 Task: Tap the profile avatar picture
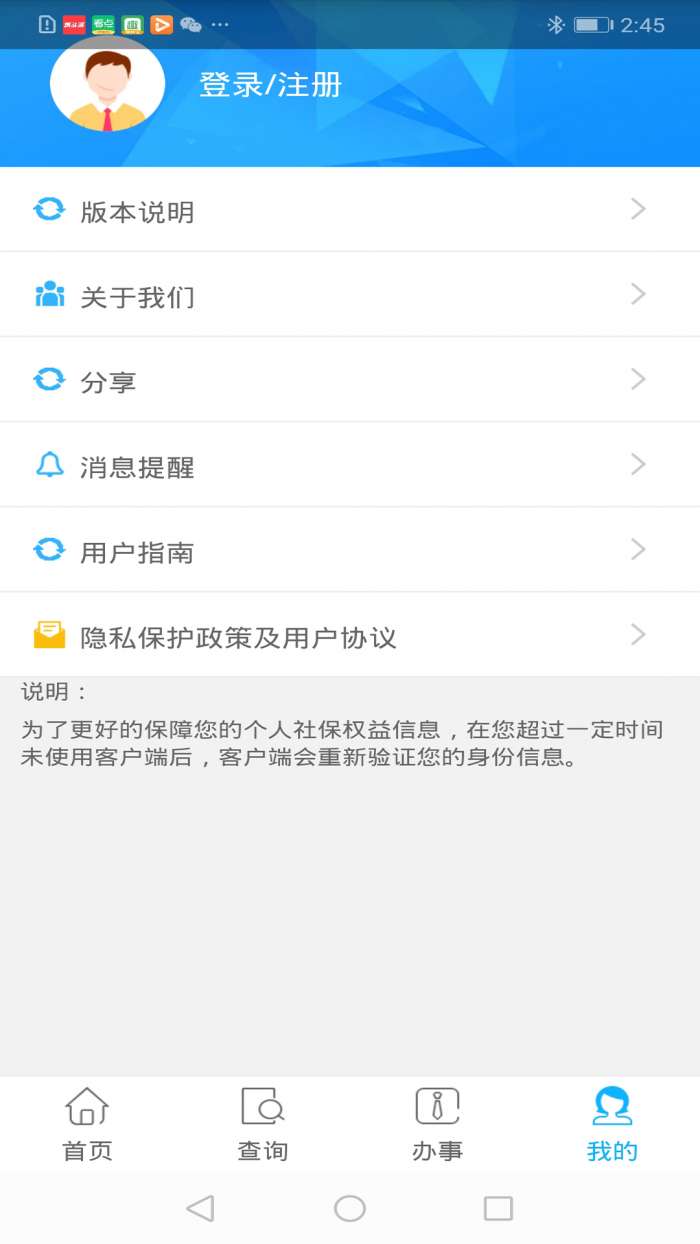107,88
